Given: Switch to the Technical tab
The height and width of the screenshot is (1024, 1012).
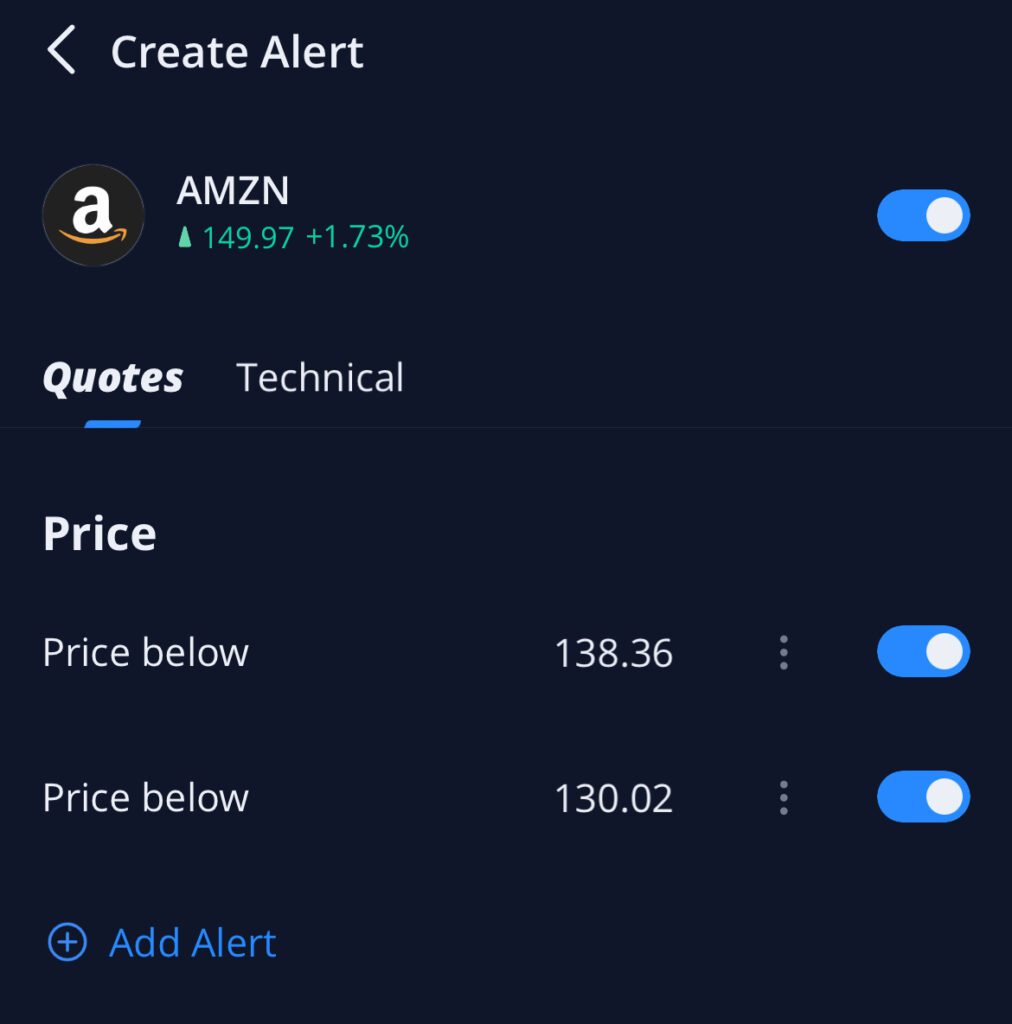Looking at the screenshot, I should (320, 378).
